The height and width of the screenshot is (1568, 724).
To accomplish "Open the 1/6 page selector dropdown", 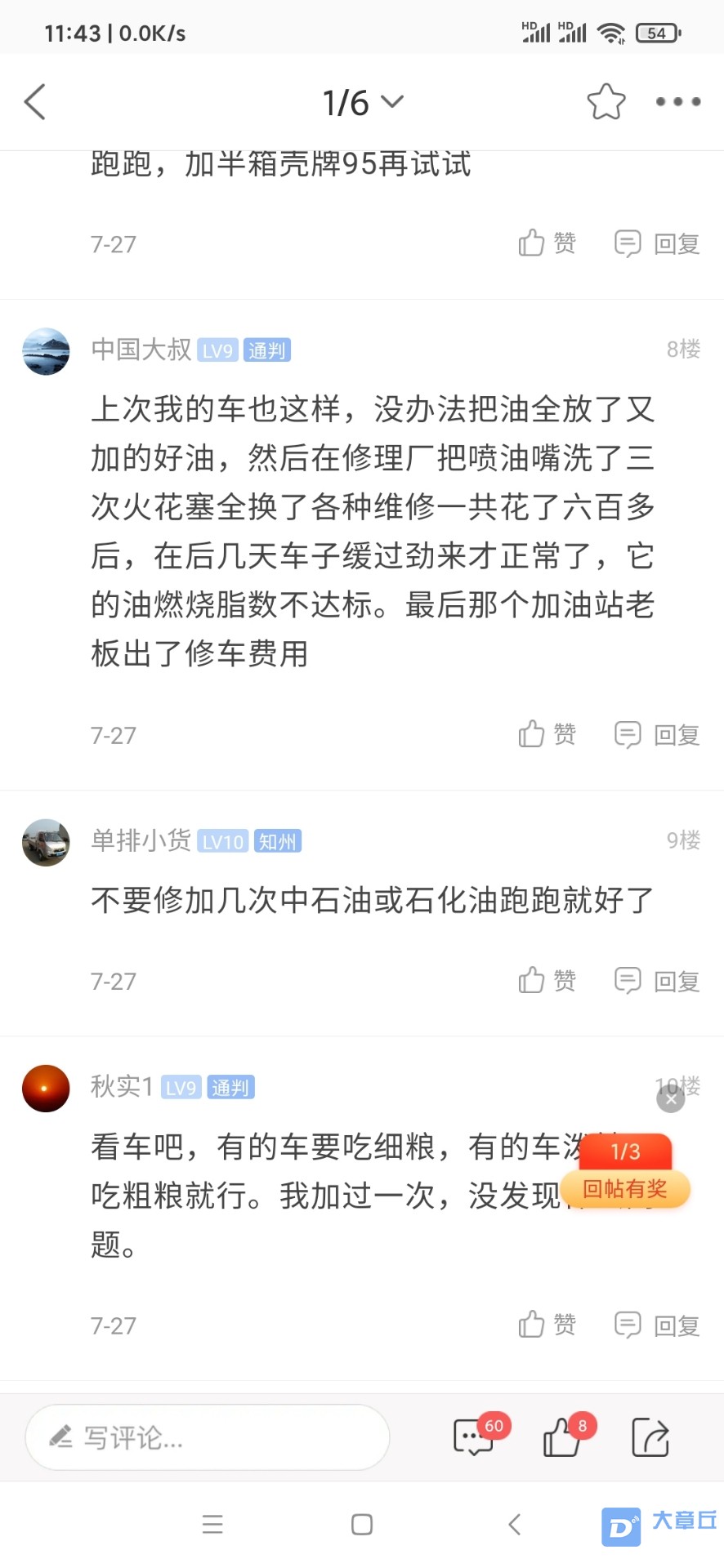I will click(x=363, y=102).
